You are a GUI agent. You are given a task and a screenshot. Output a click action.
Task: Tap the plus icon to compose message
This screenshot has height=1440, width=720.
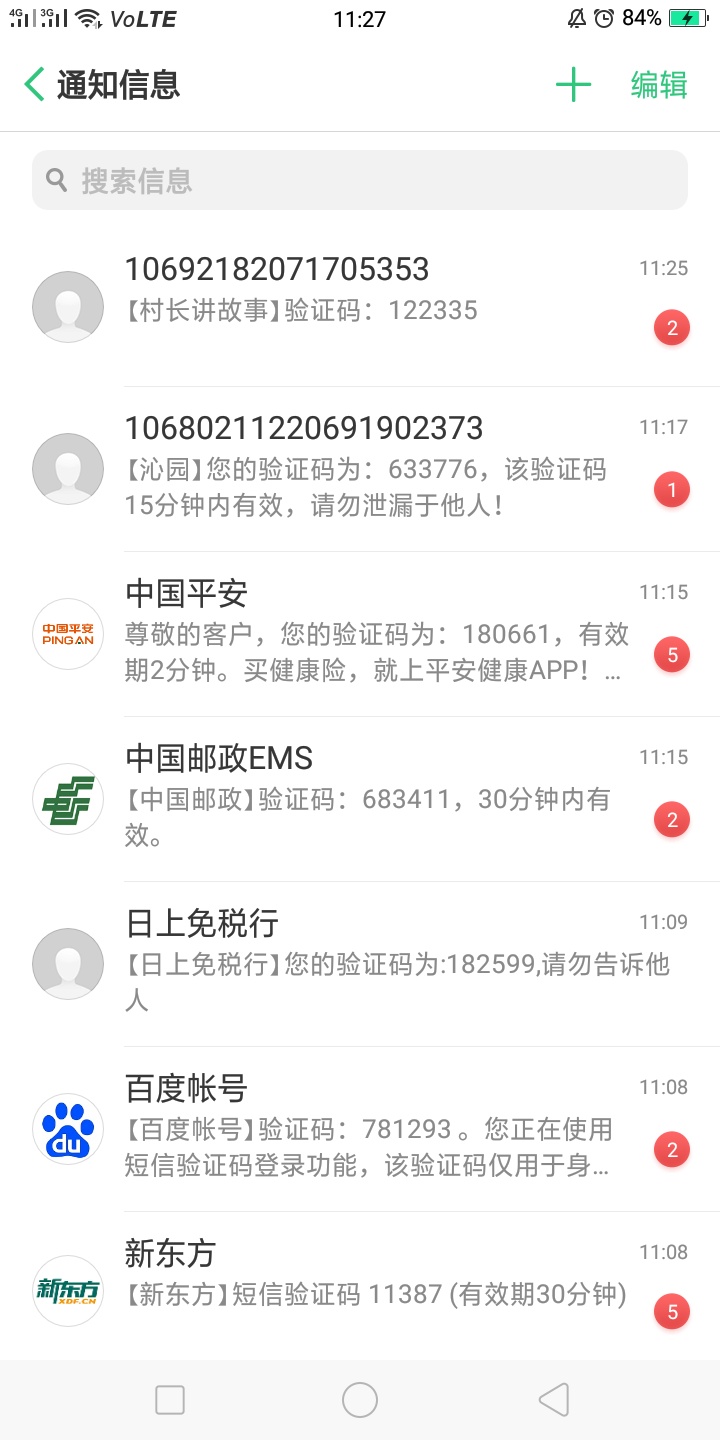[x=573, y=85]
